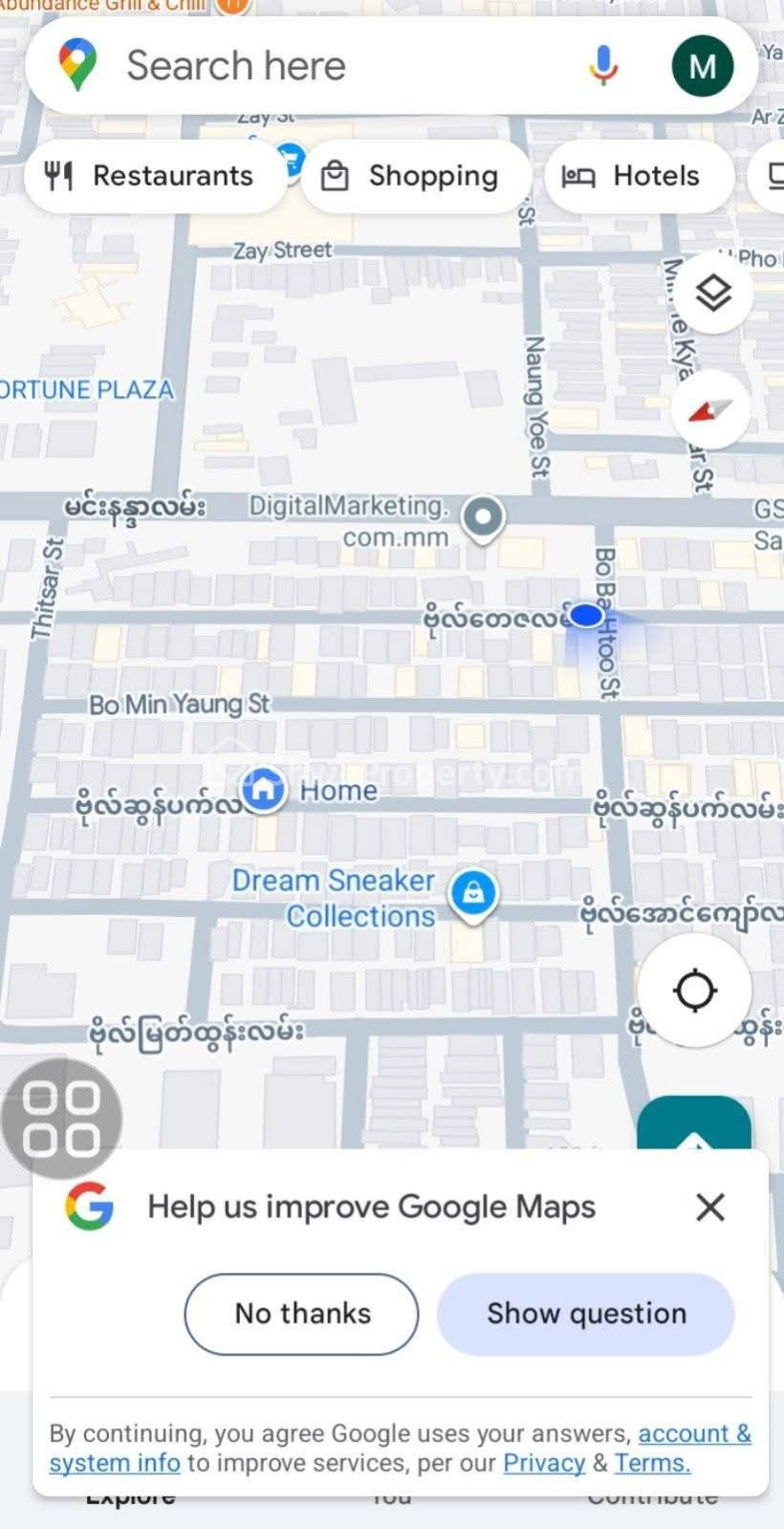The height and width of the screenshot is (1529, 784).
Task: Open the Home pin on the map
Action: (x=263, y=790)
